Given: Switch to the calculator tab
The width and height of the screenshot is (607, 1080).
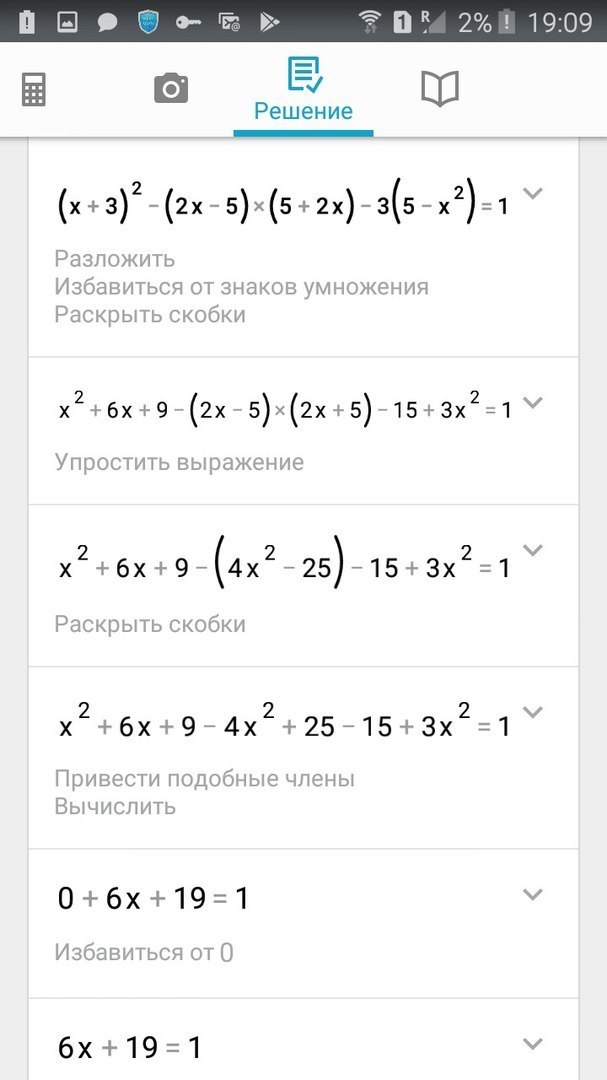Looking at the screenshot, I should tap(33, 90).
